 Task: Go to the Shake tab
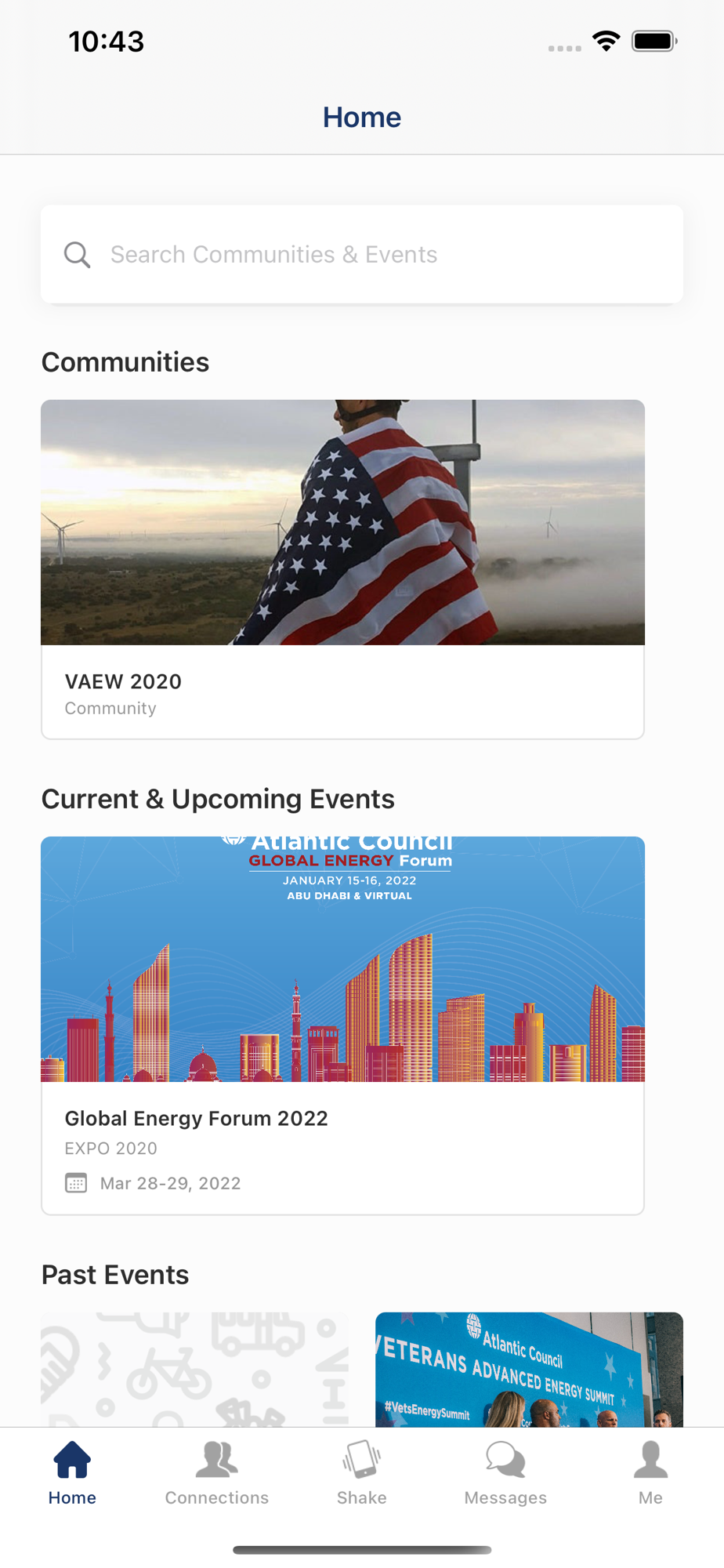361,1473
